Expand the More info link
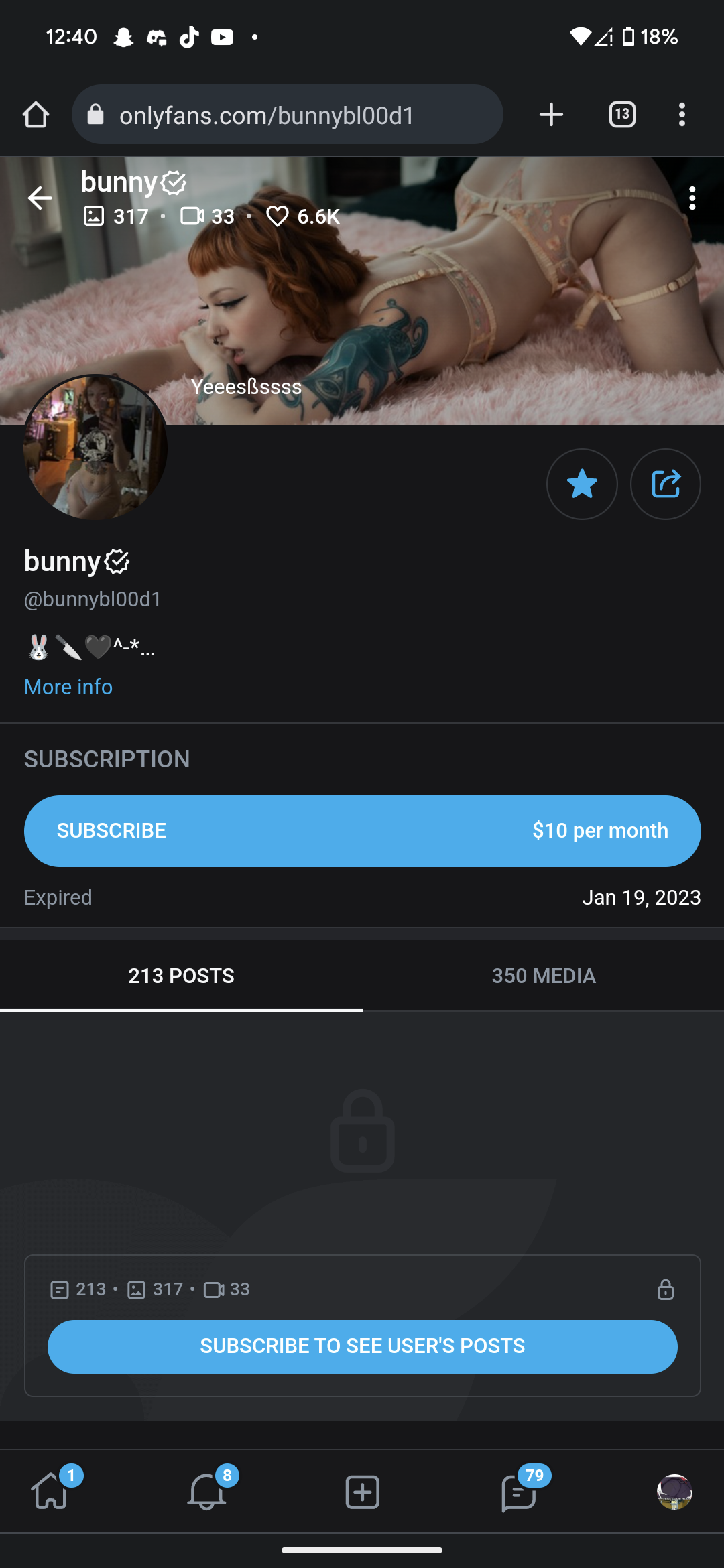The height and width of the screenshot is (1568, 724). (x=68, y=687)
